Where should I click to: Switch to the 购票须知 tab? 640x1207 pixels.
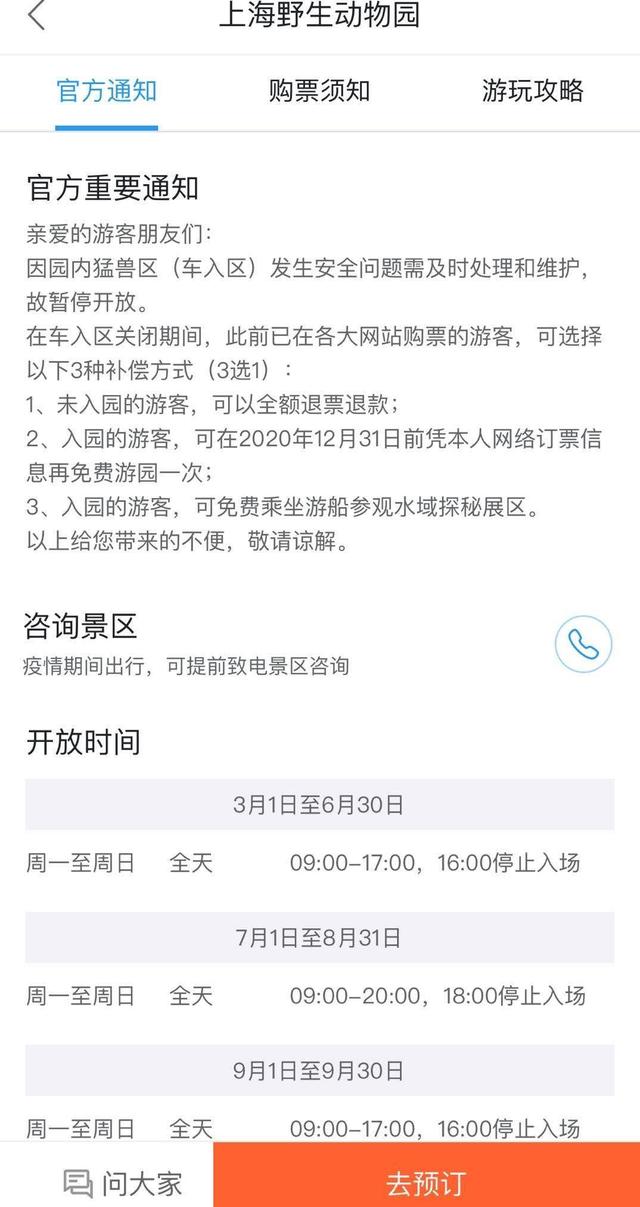(x=320, y=92)
